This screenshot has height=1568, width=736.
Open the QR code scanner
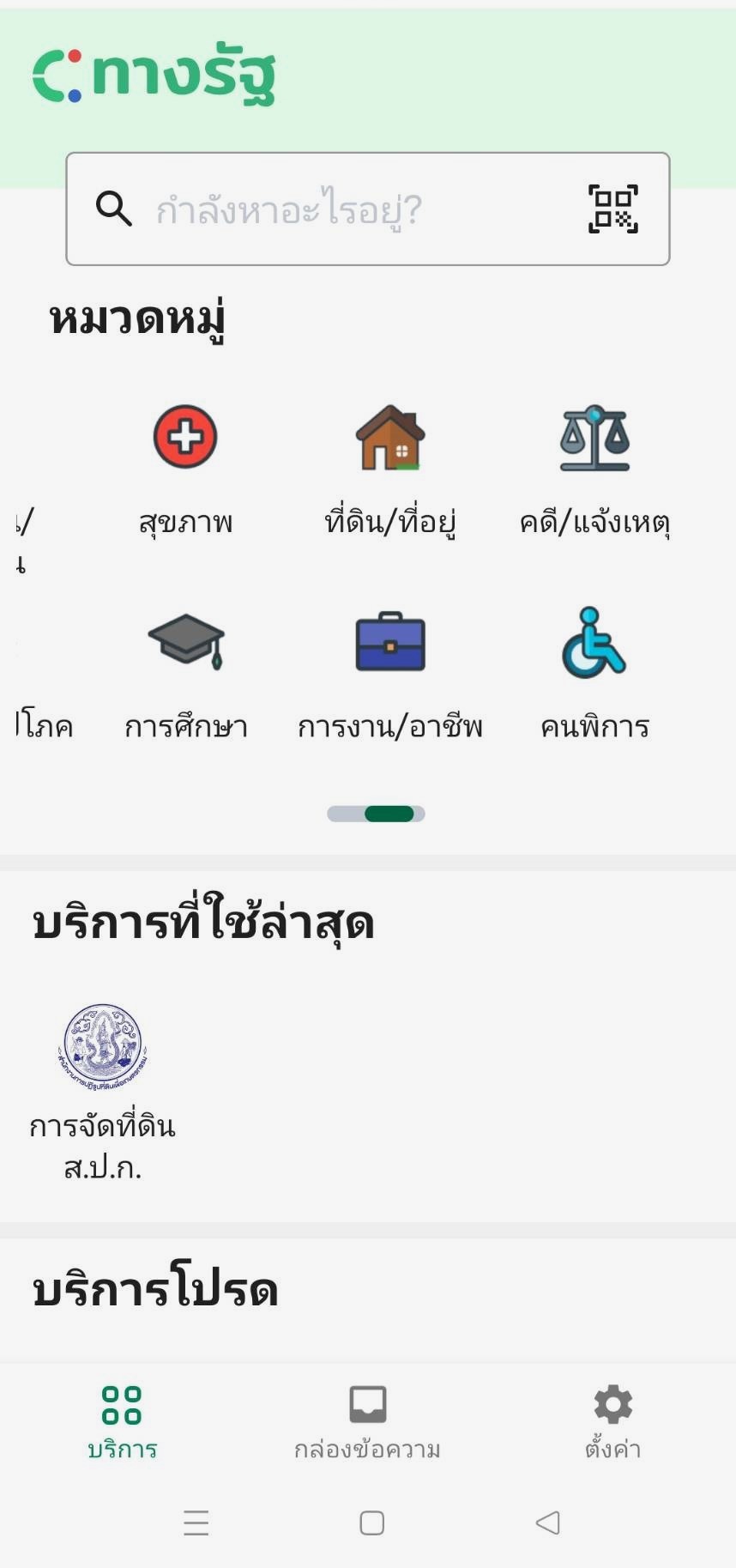[612, 209]
